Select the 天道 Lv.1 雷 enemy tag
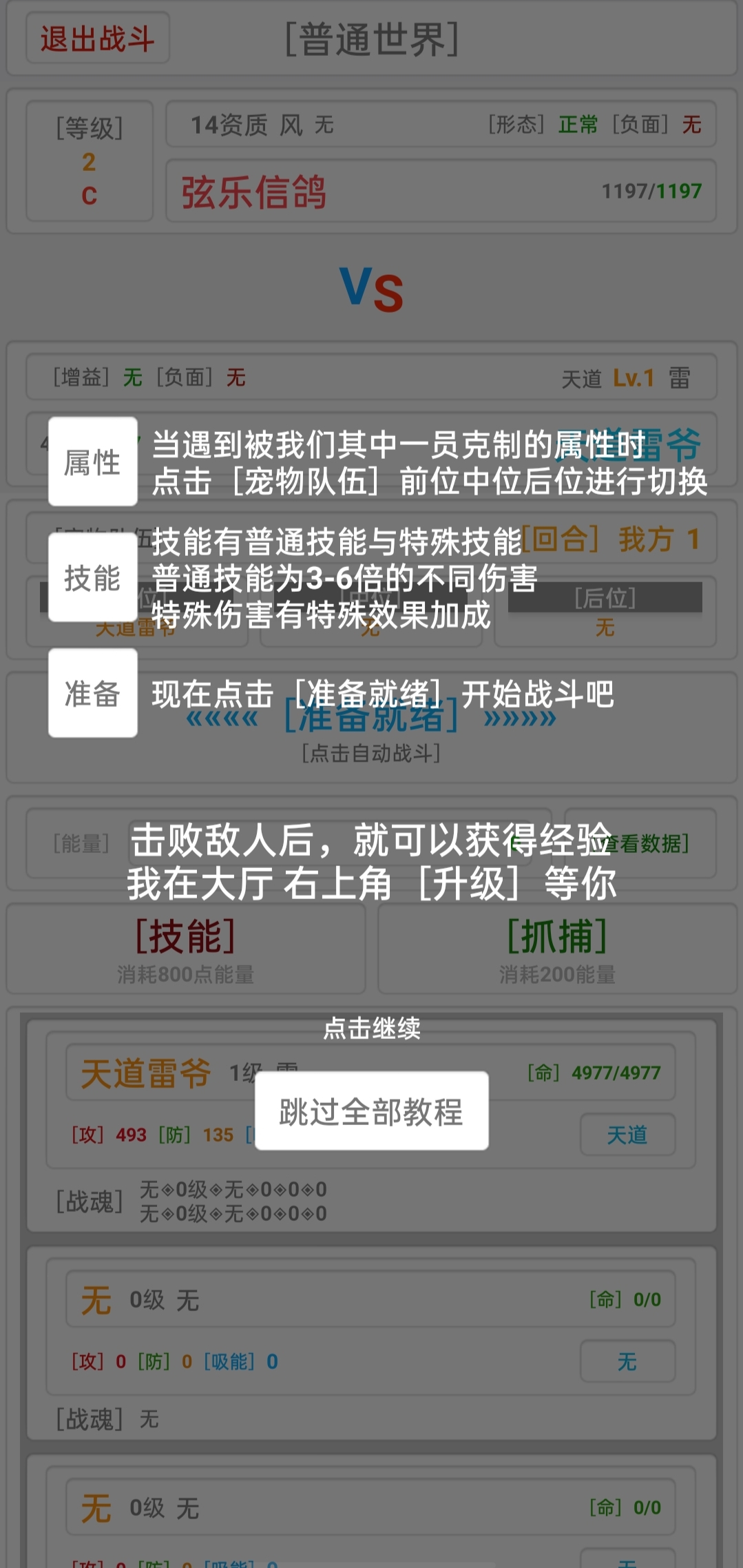Screen dimensions: 743x1568 [x=628, y=378]
